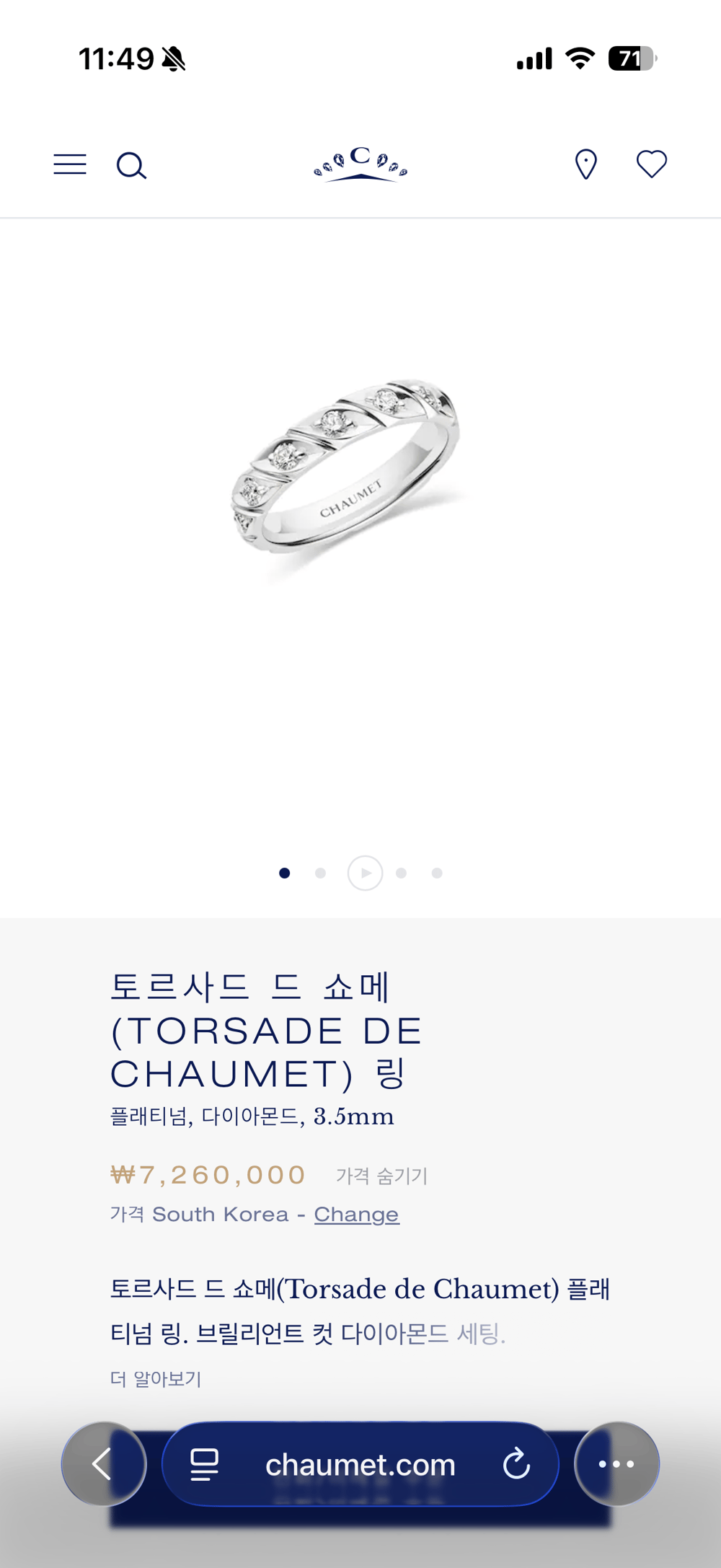
Task: Tap the chaumet.com address bar
Action: 360,1465
